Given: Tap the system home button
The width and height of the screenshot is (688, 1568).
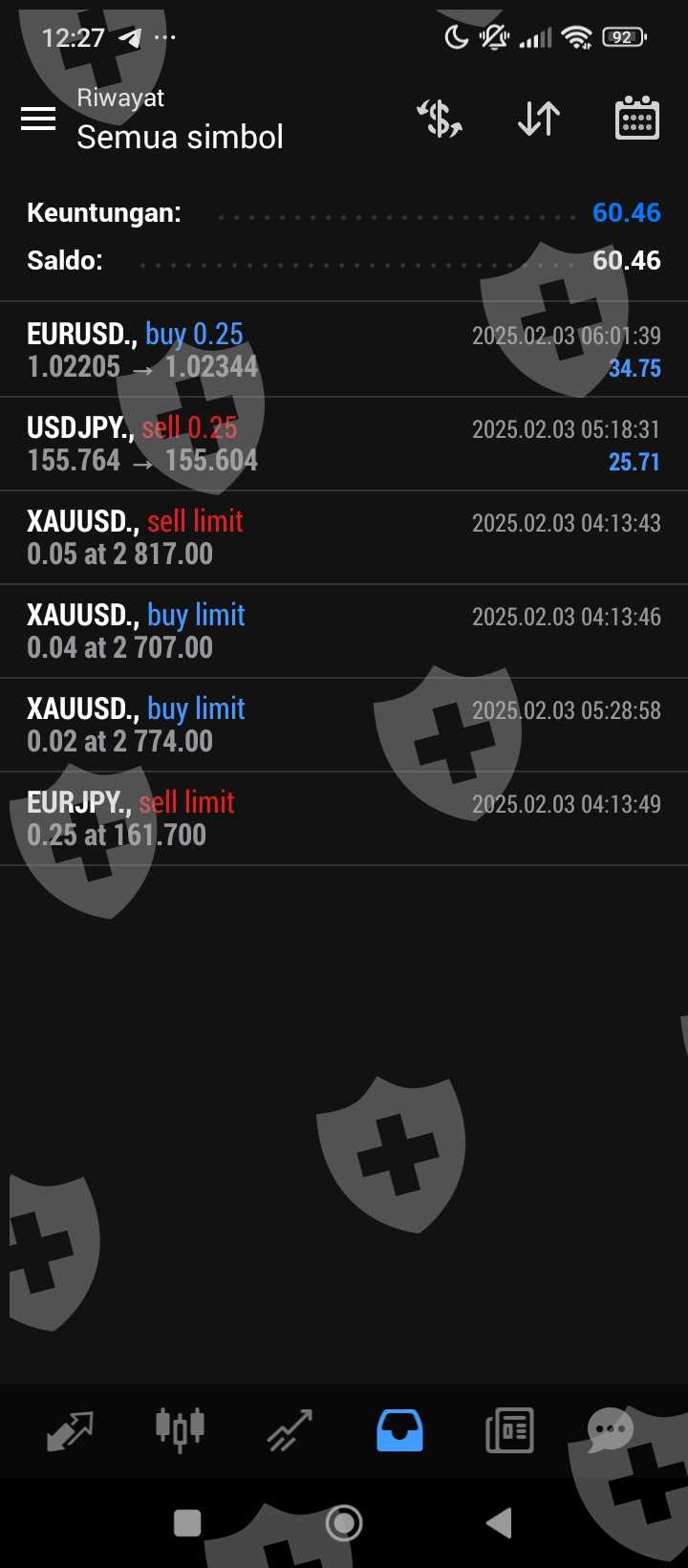Looking at the screenshot, I should point(344,1523).
